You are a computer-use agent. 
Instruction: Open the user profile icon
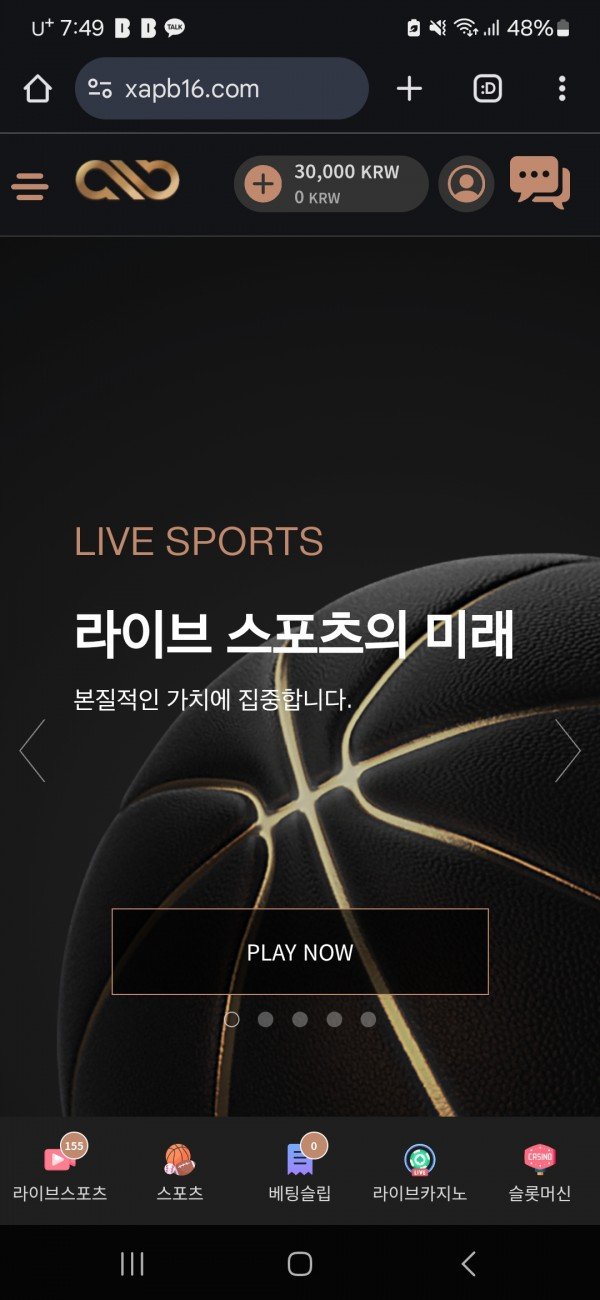(x=466, y=185)
